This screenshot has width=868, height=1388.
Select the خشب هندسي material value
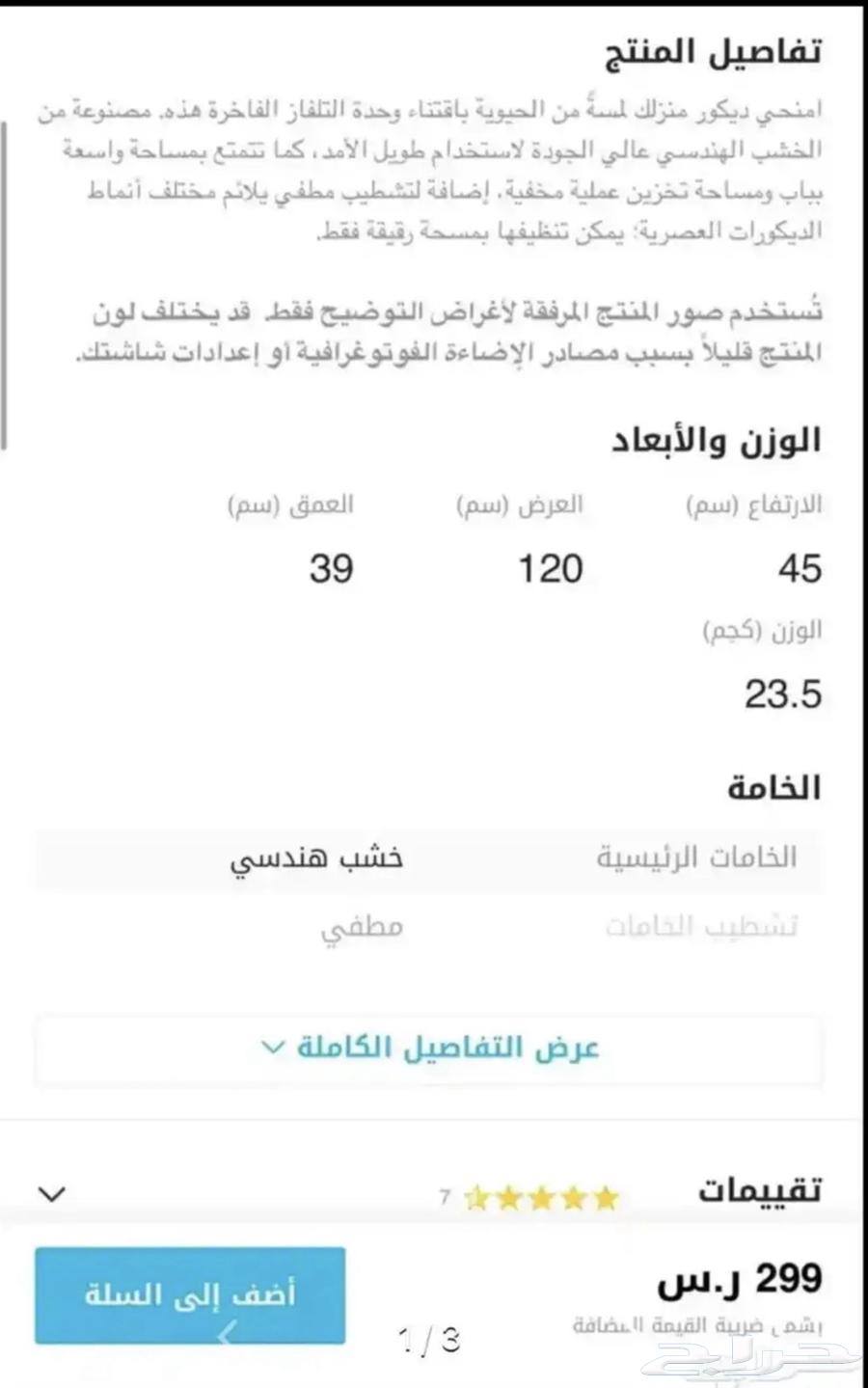pyautogui.click(x=318, y=857)
